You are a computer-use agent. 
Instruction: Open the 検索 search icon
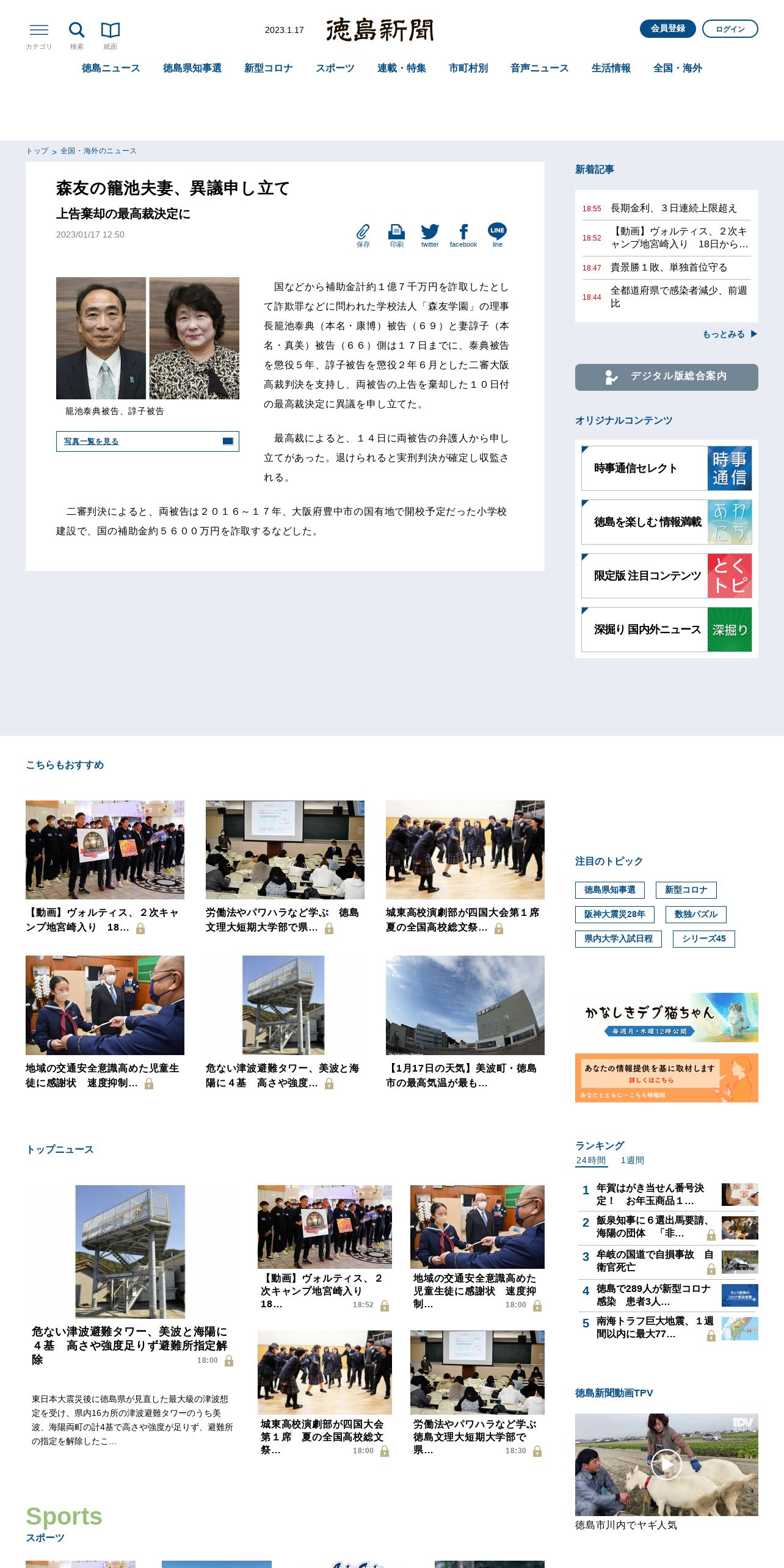coord(76,35)
